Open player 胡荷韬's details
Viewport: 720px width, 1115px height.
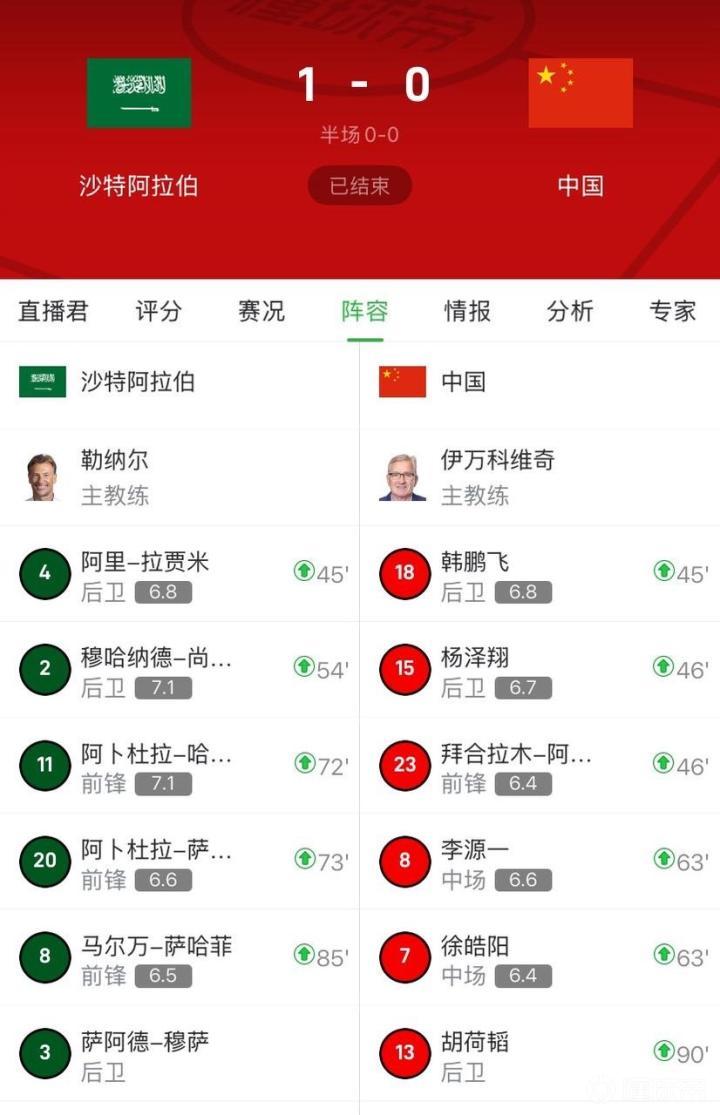(x=475, y=1042)
